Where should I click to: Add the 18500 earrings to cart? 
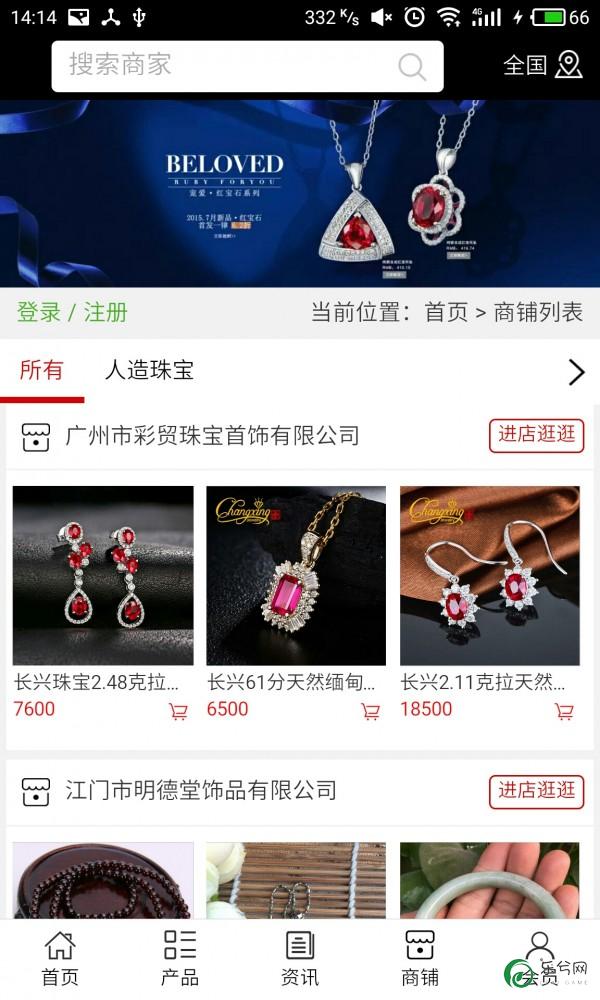tap(564, 711)
